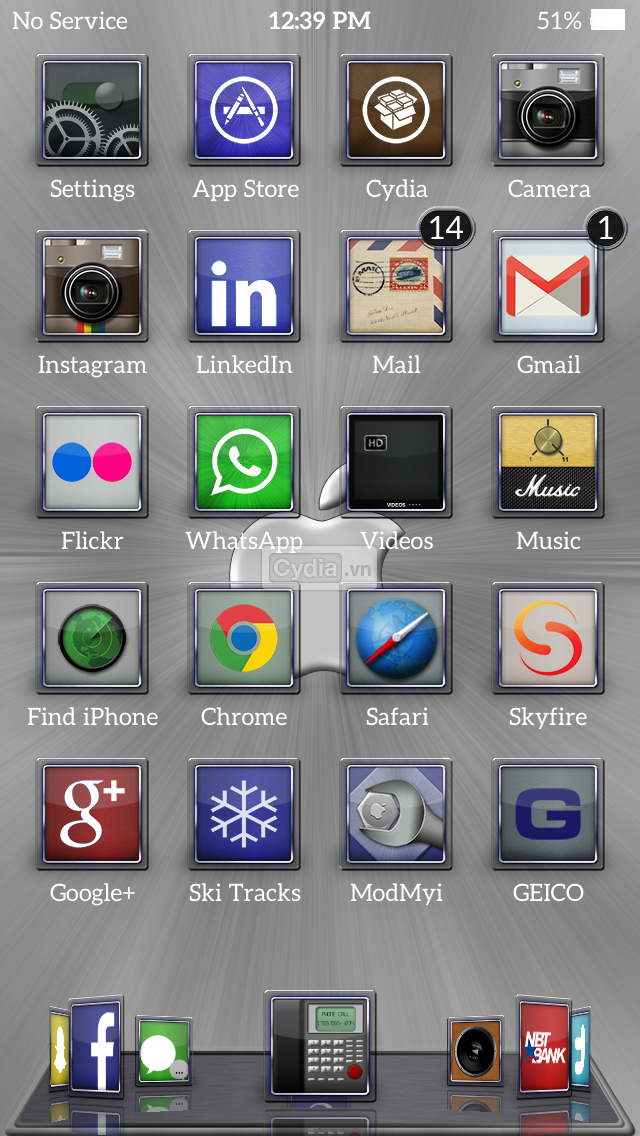This screenshot has width=640, height=1136.
Task: Launch the App Store
Action: (x=244, y=111)
